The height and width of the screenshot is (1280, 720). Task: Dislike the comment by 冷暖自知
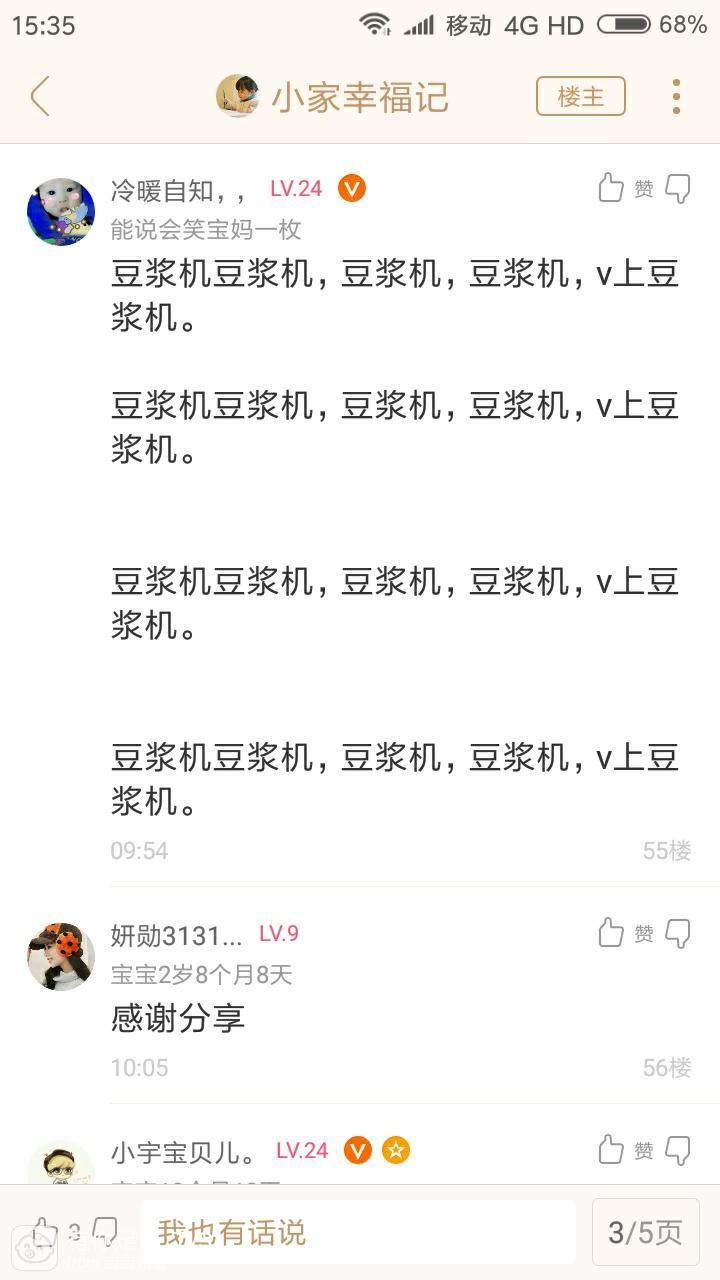[679, 188]
